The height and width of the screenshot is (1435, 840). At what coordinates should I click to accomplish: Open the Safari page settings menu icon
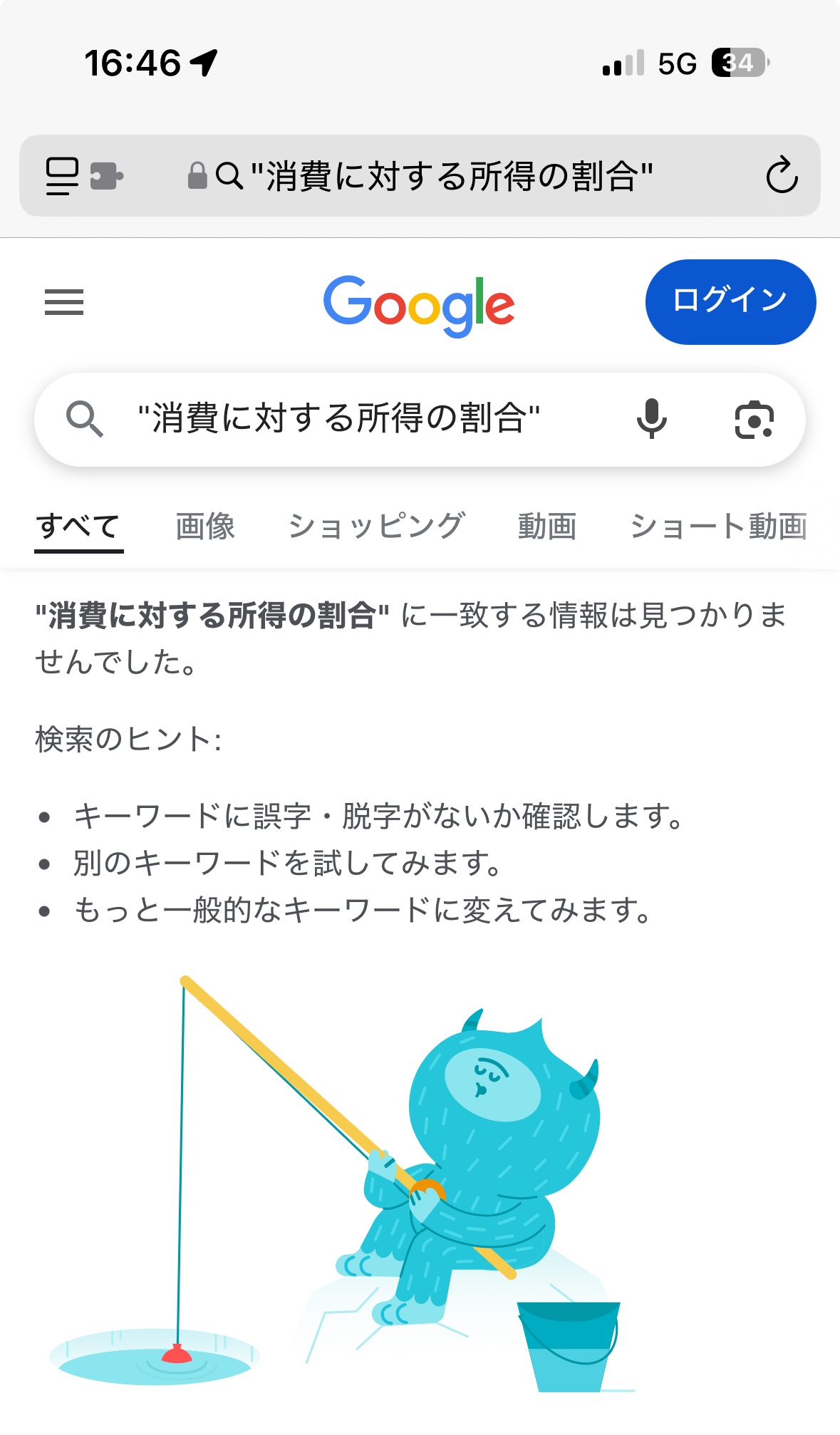(x=62, y=176)
